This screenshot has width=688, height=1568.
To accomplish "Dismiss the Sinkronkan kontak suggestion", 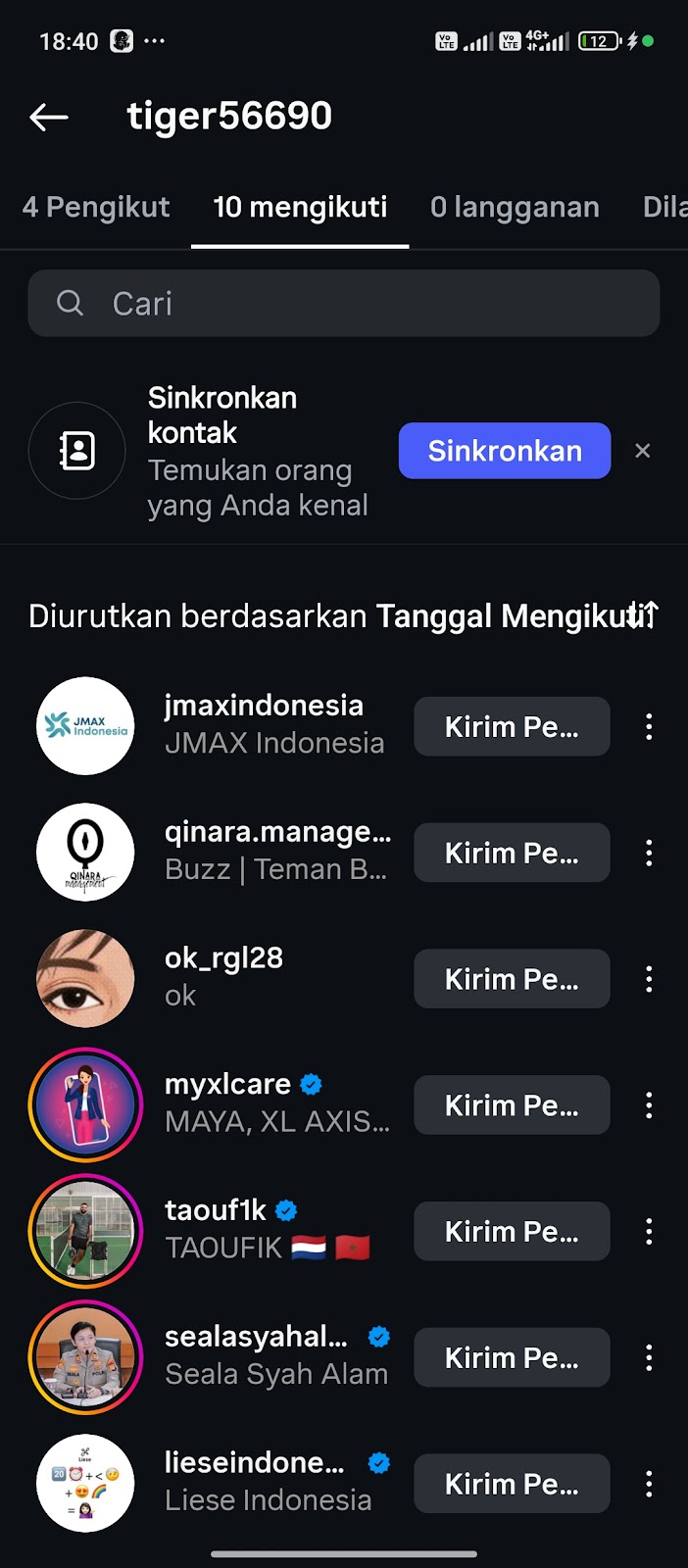I will pyautogui.click(x=643, y=451).
